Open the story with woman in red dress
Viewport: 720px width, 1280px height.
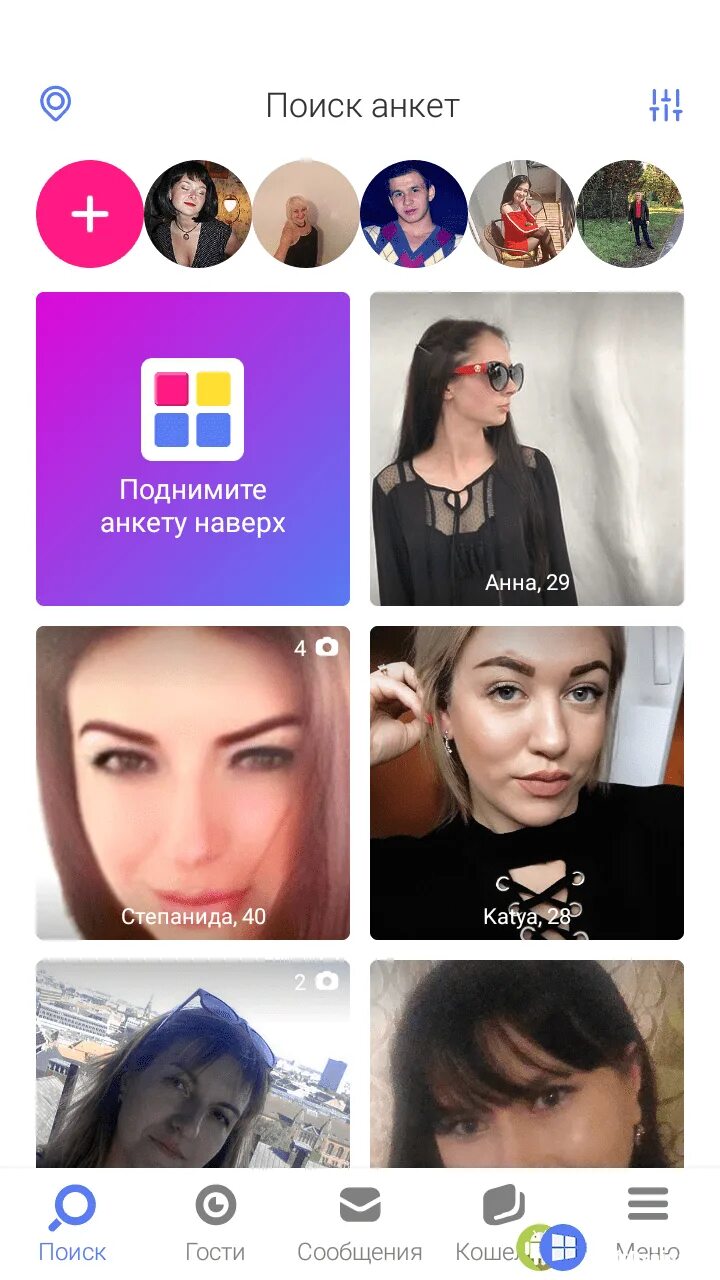(522, 214)
